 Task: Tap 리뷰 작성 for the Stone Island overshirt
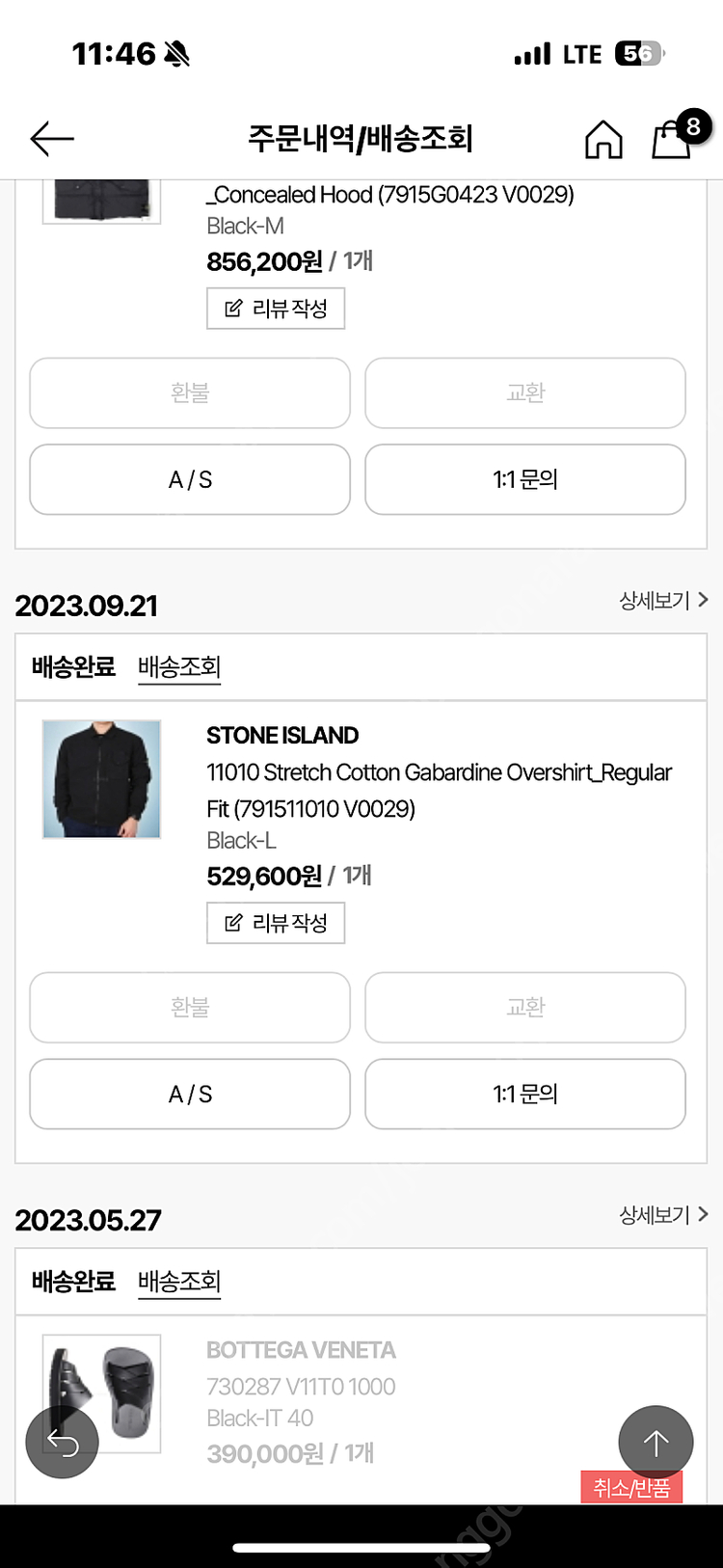pyautogui.click(x=276, y=923)
